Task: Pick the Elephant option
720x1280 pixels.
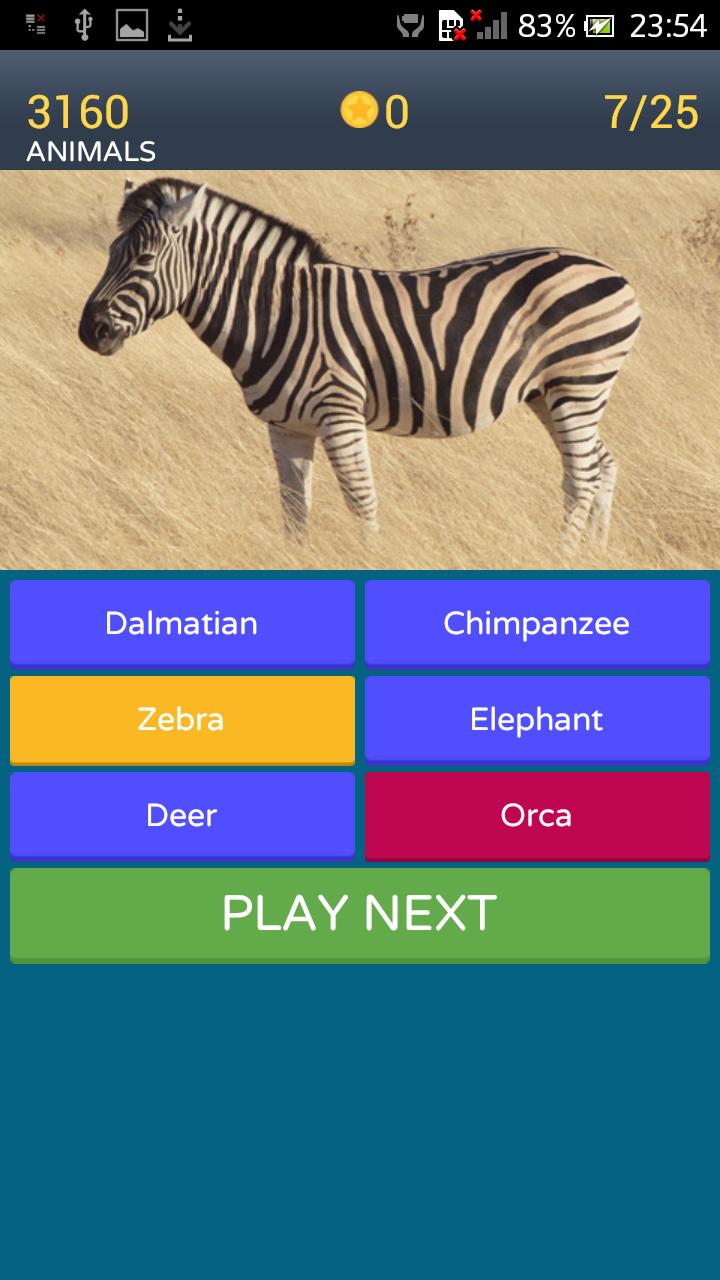Action: [537, 719]
